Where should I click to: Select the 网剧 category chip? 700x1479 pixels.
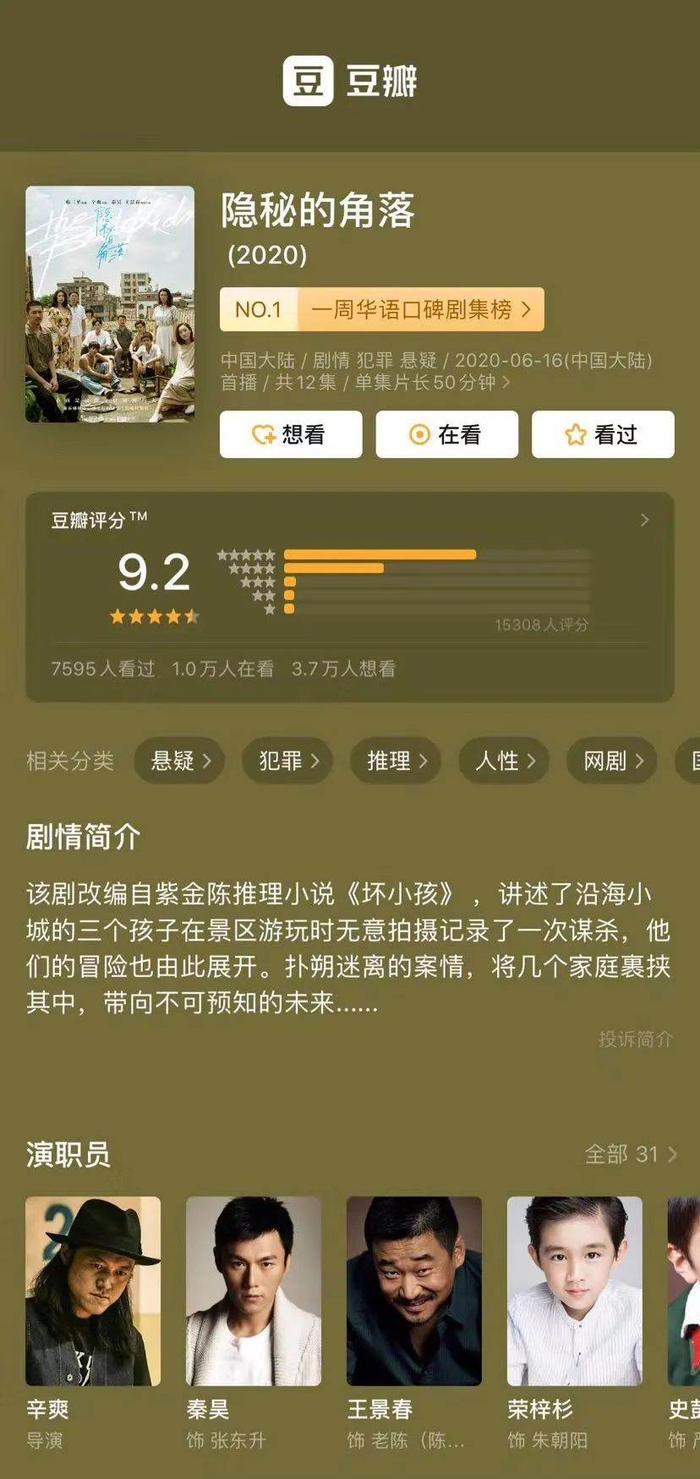(612, 761)
